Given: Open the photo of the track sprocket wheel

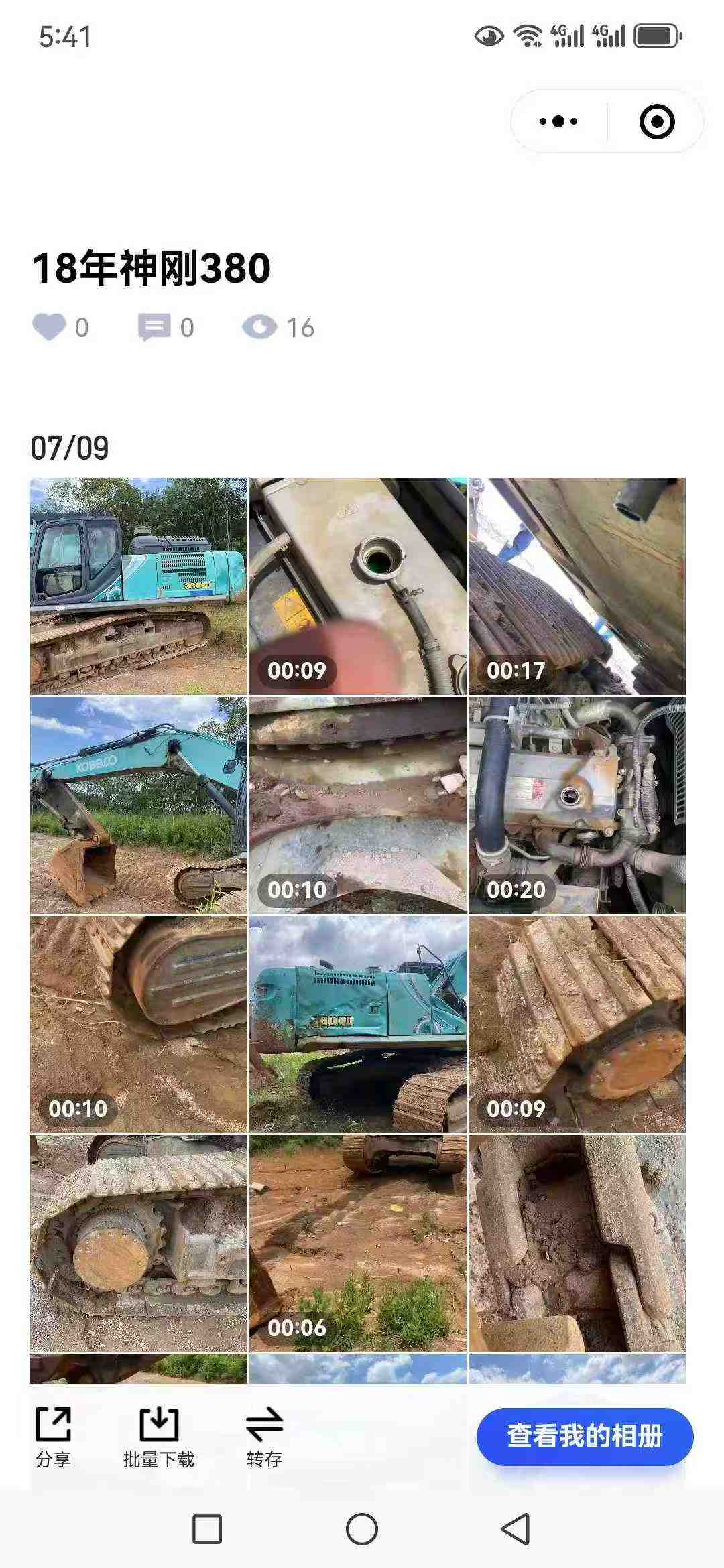Looking at the screenshot, I should click(x=139, y=1243).
